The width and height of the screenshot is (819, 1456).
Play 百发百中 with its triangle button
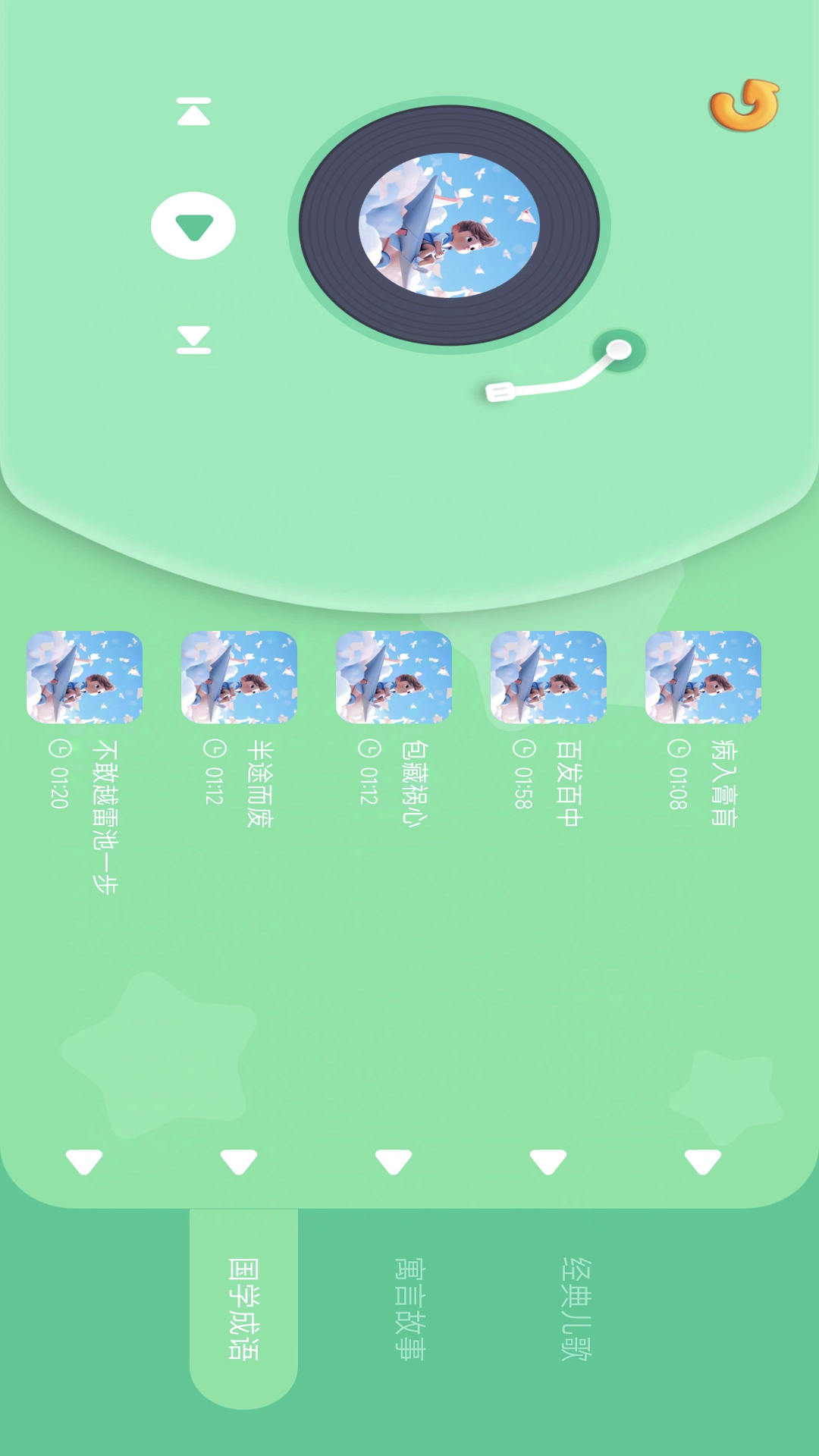[x=548, y=1161]
